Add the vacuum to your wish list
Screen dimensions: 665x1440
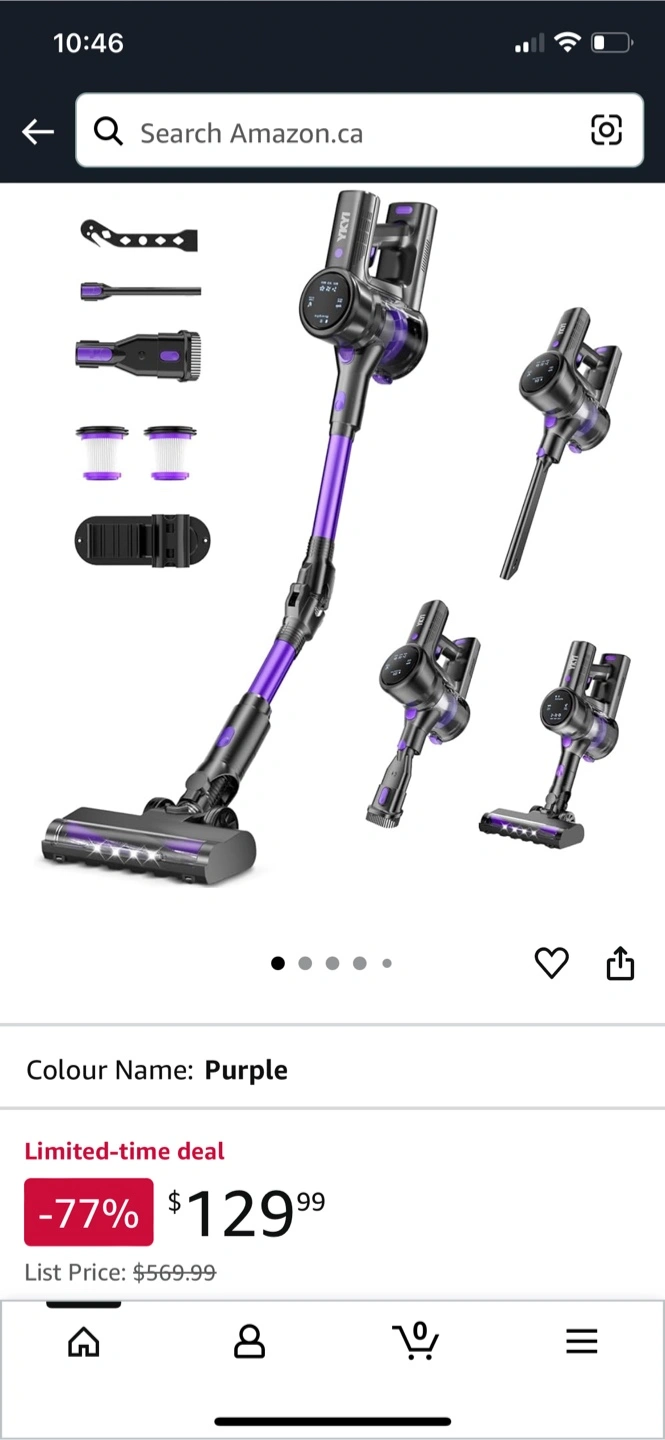[x=551, y=963]
